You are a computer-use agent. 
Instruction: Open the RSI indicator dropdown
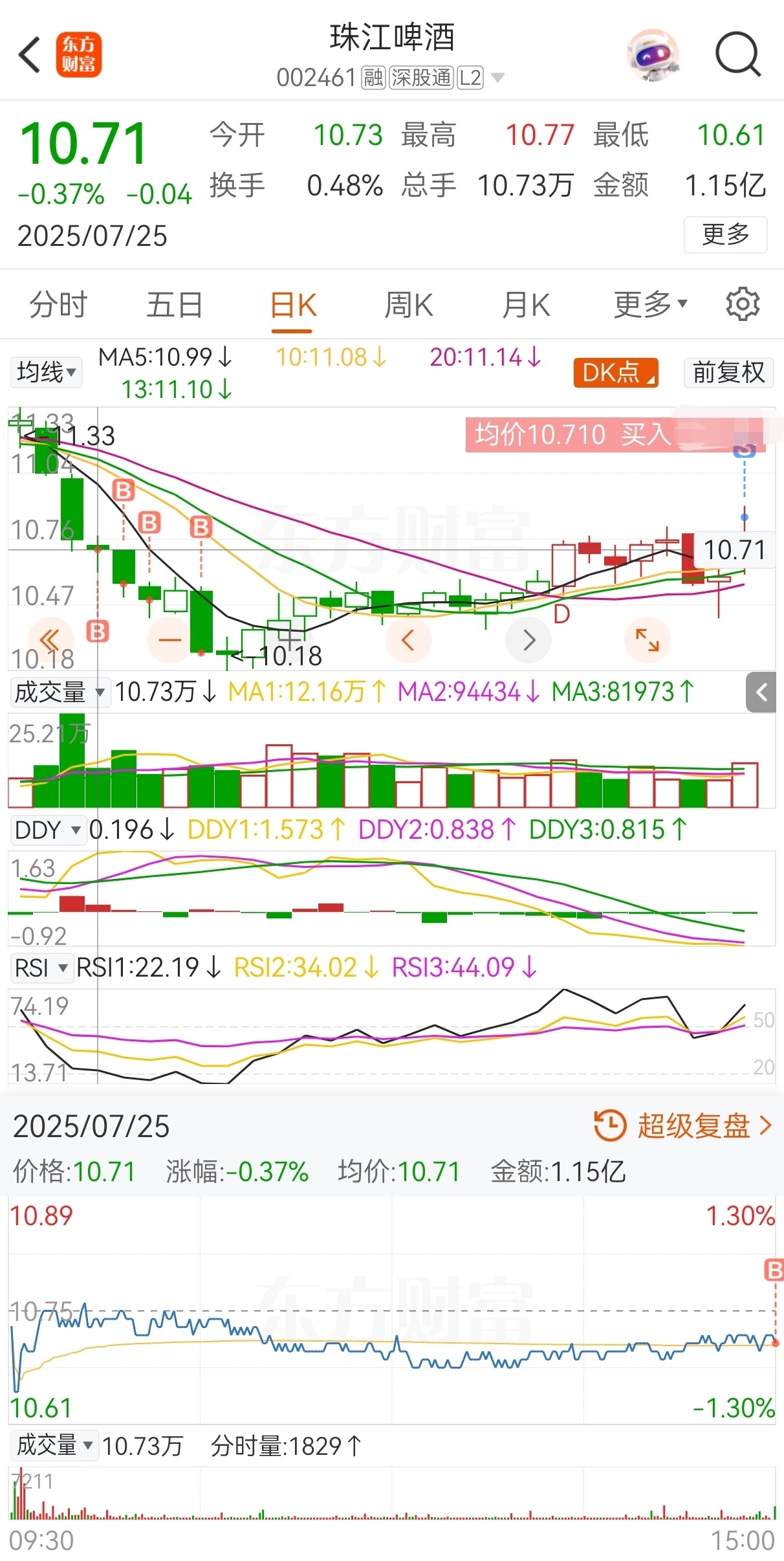(x=41, y=968)
